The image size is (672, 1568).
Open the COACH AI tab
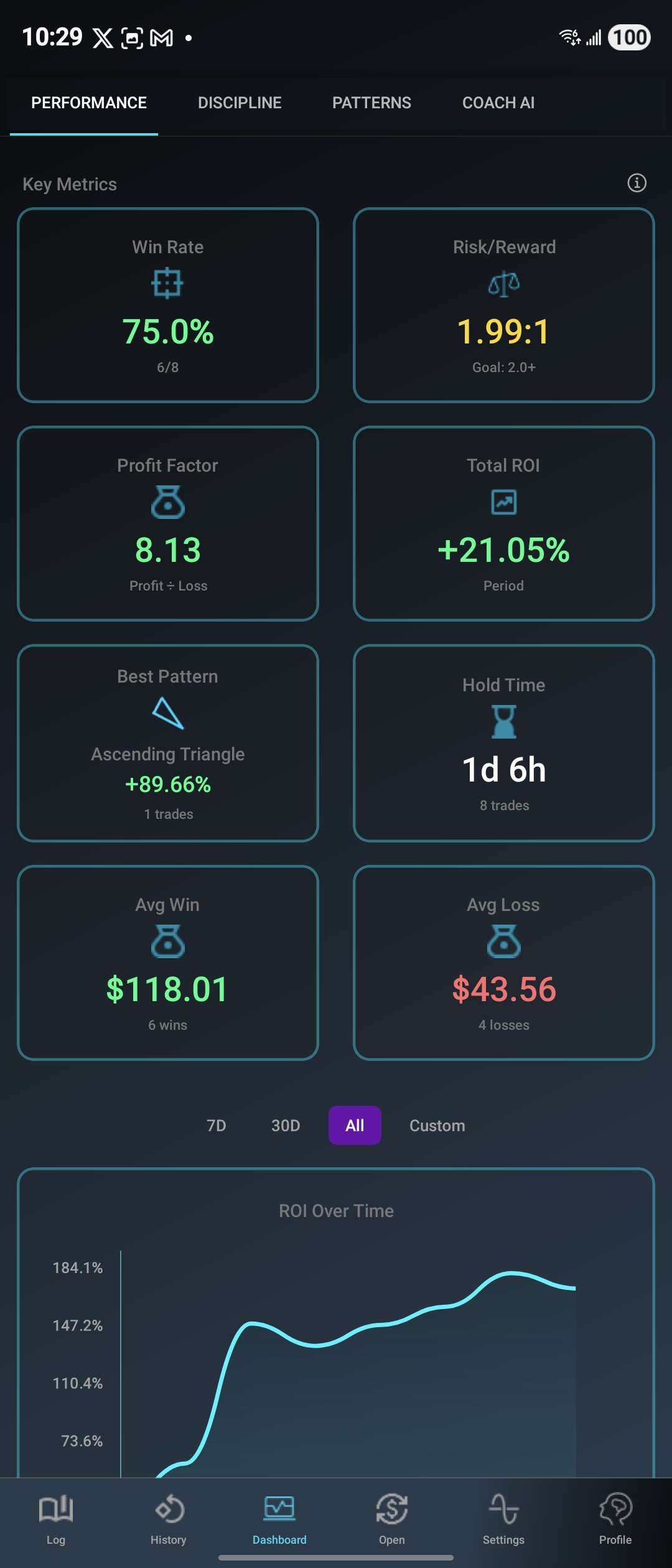pyautogui.click(x=498, y=102)
